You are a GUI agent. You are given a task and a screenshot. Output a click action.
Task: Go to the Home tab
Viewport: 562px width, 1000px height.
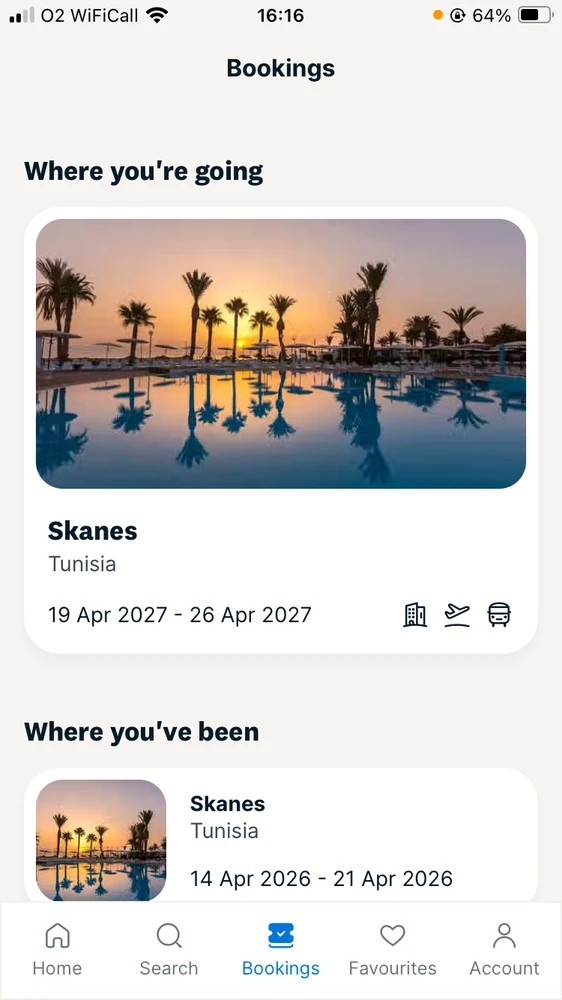(x=57, y=950)
